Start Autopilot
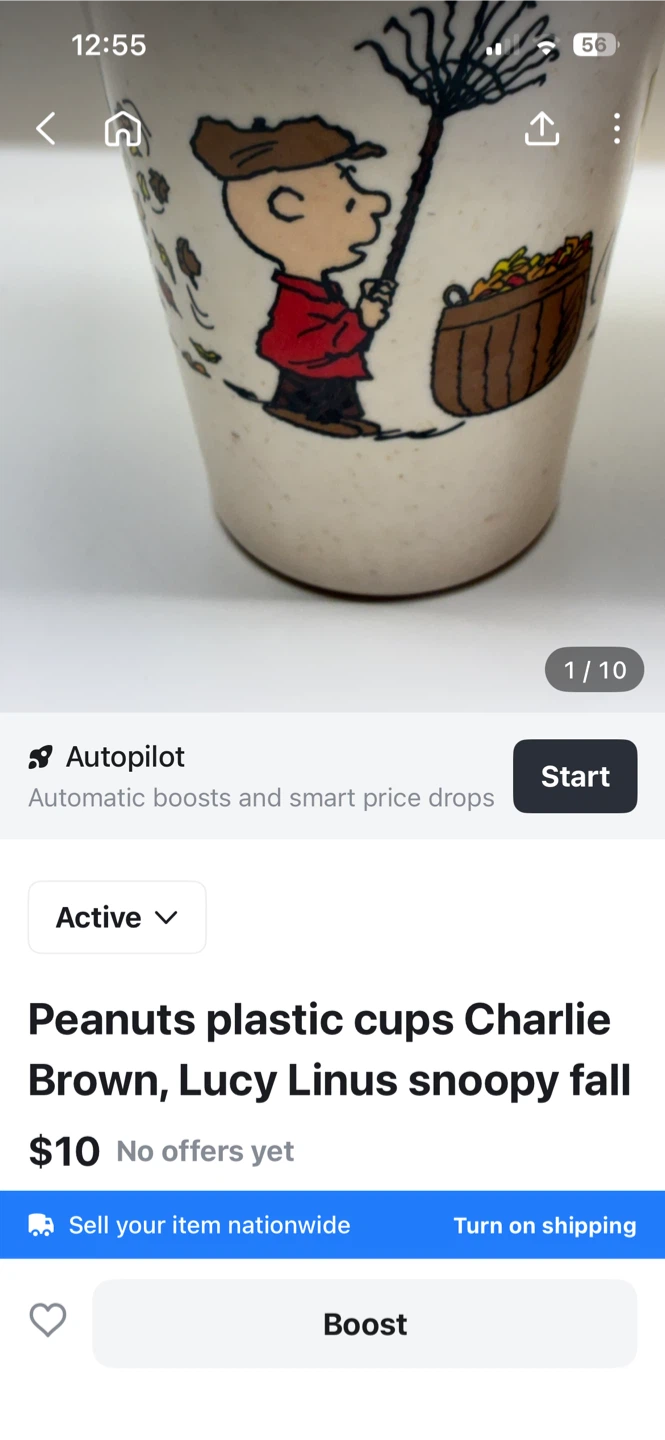This screenshot has height=1440, width=665. (575, 776)
